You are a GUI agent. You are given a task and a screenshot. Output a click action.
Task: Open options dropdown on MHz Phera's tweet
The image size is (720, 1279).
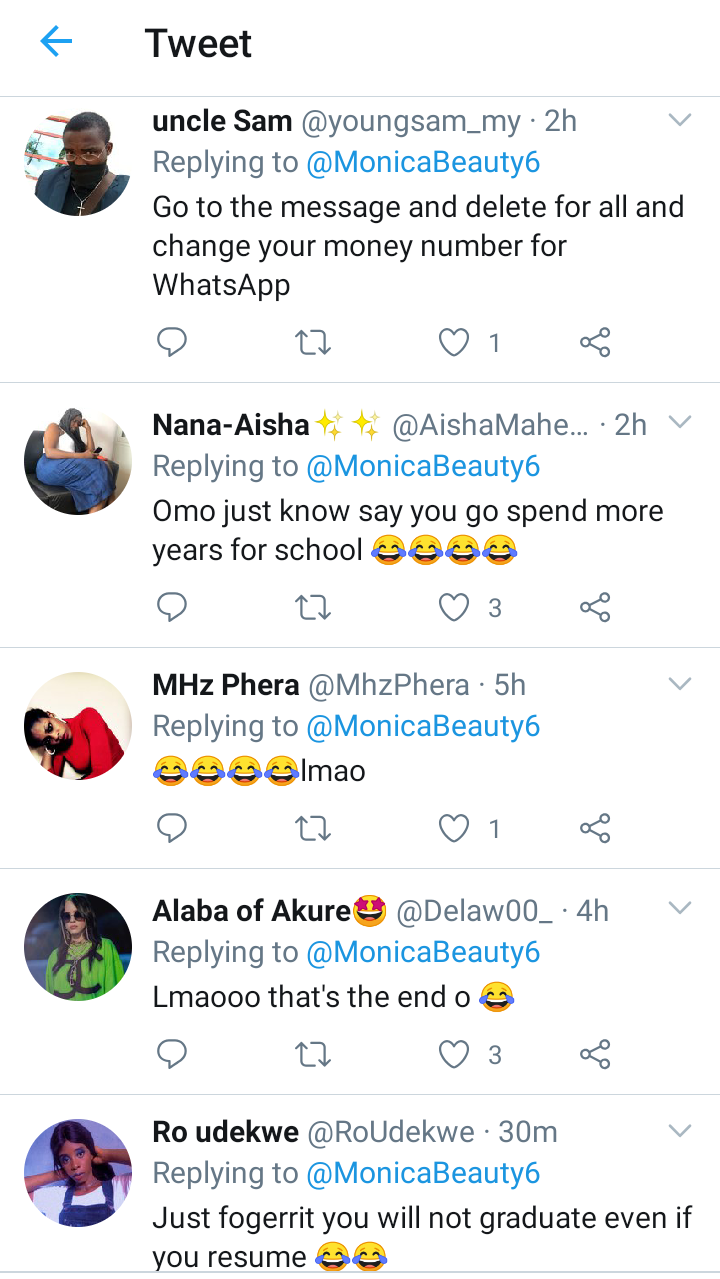pos(680,685)
